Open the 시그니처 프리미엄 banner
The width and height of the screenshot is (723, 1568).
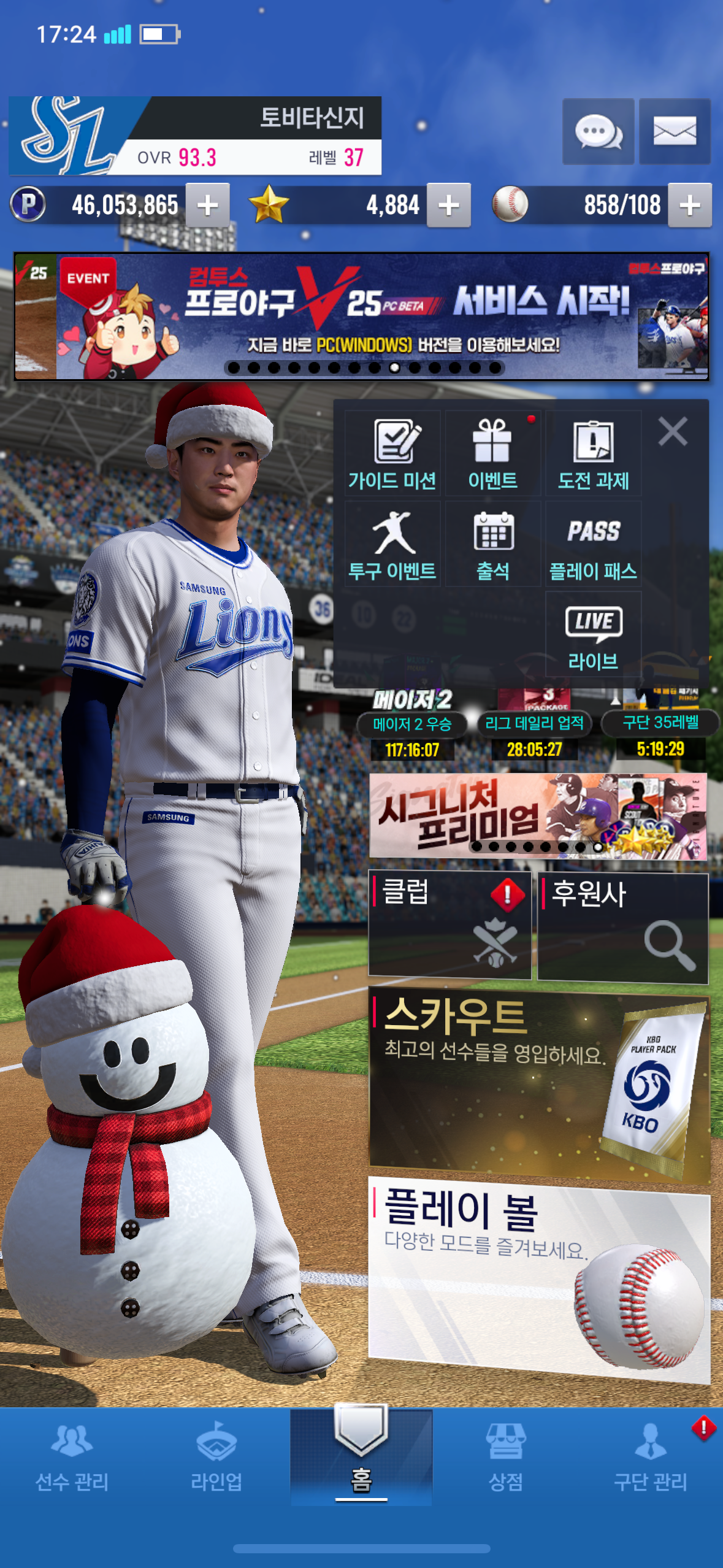(537, 815)
